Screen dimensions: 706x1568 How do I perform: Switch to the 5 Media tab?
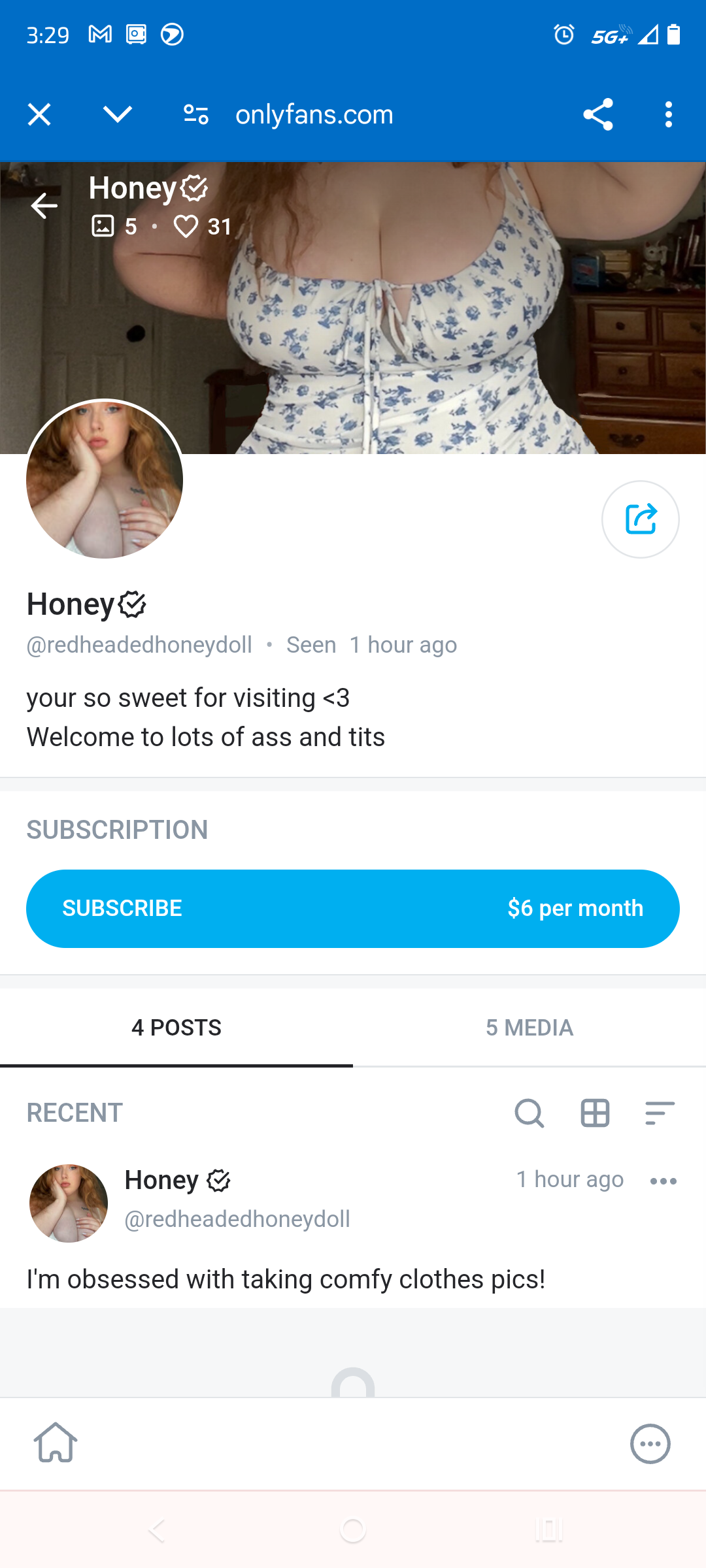click(529, 1028)
